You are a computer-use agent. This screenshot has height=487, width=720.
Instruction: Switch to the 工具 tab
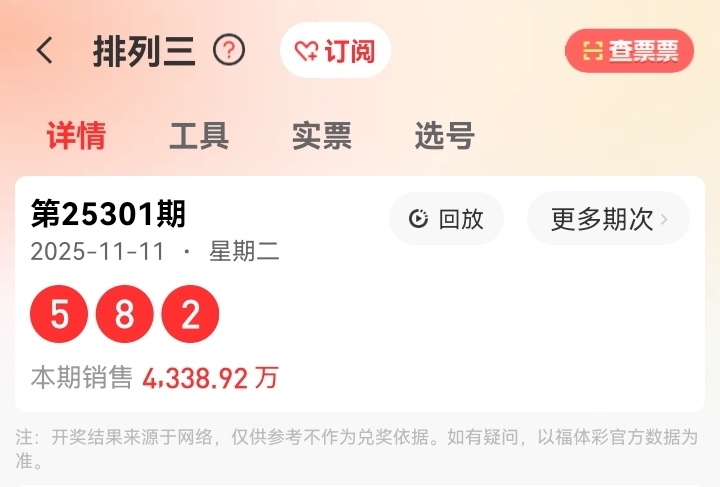point(199,135)
